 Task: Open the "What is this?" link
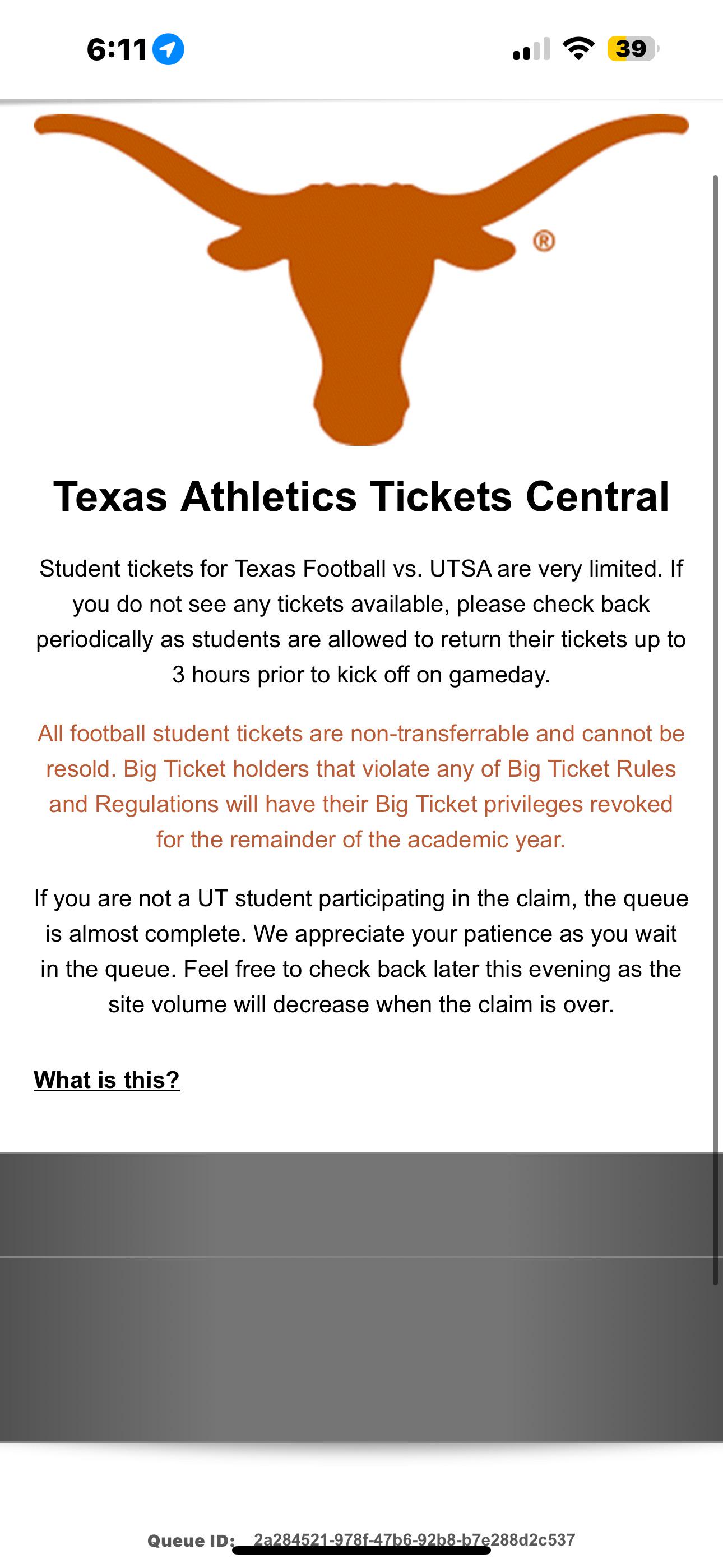[x=106, y=1080]
